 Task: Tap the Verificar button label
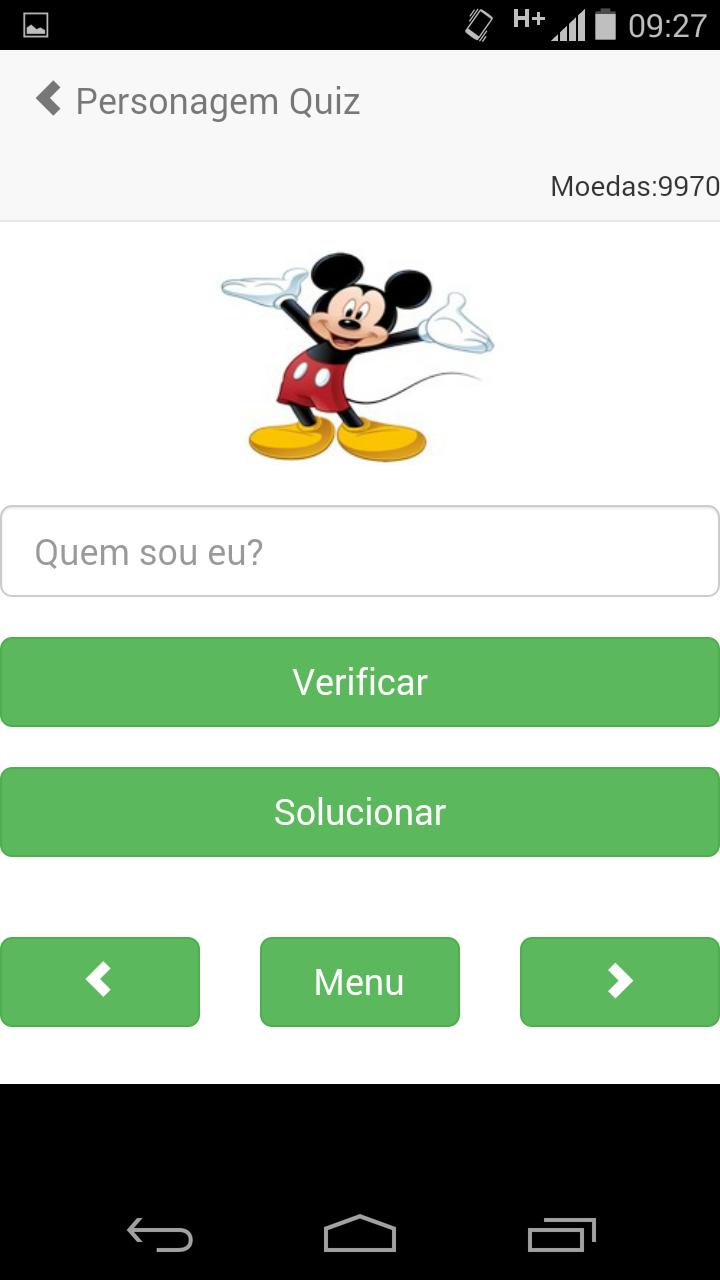359,681
